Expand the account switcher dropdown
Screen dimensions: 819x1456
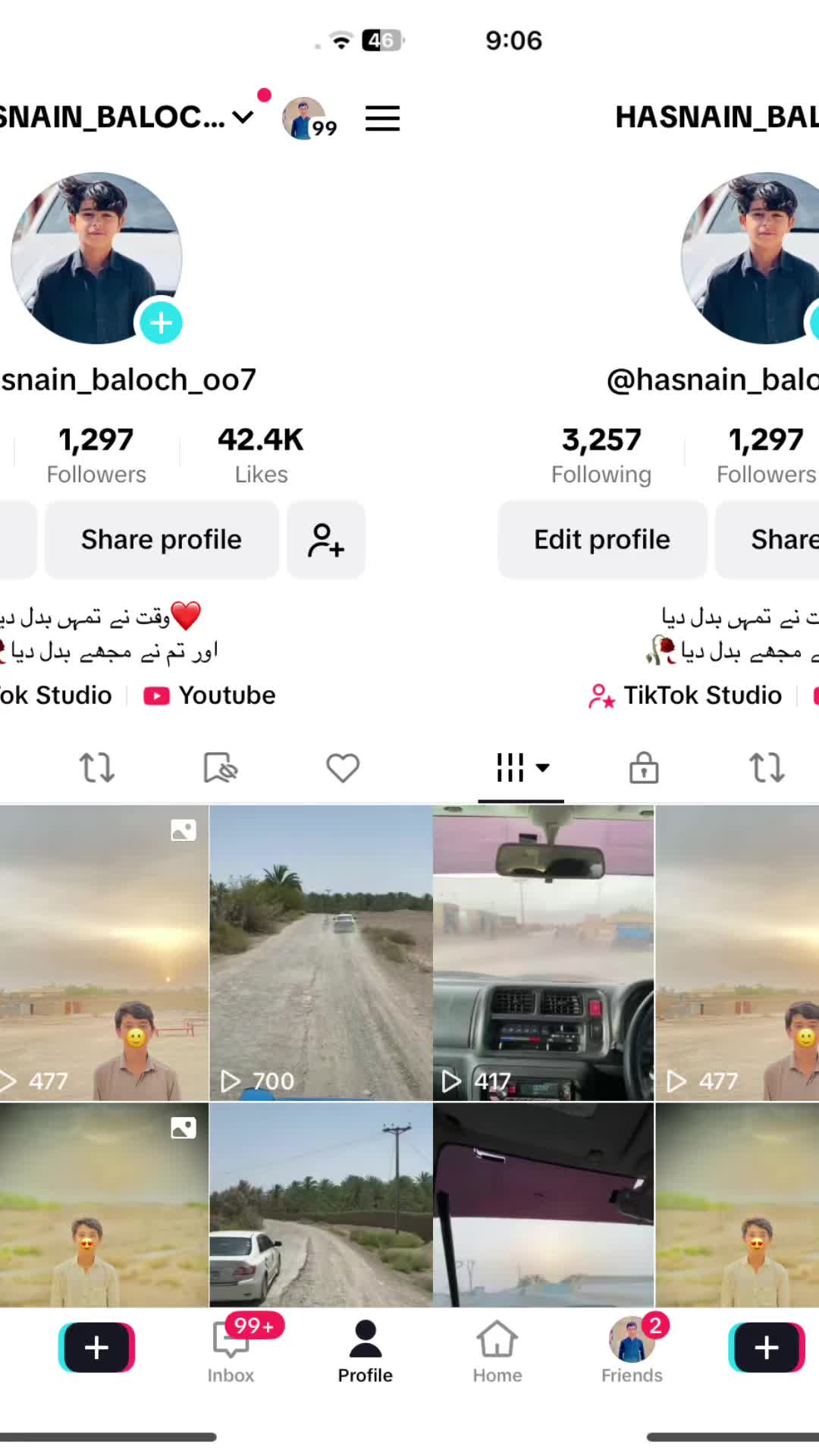tap(243, 118)
